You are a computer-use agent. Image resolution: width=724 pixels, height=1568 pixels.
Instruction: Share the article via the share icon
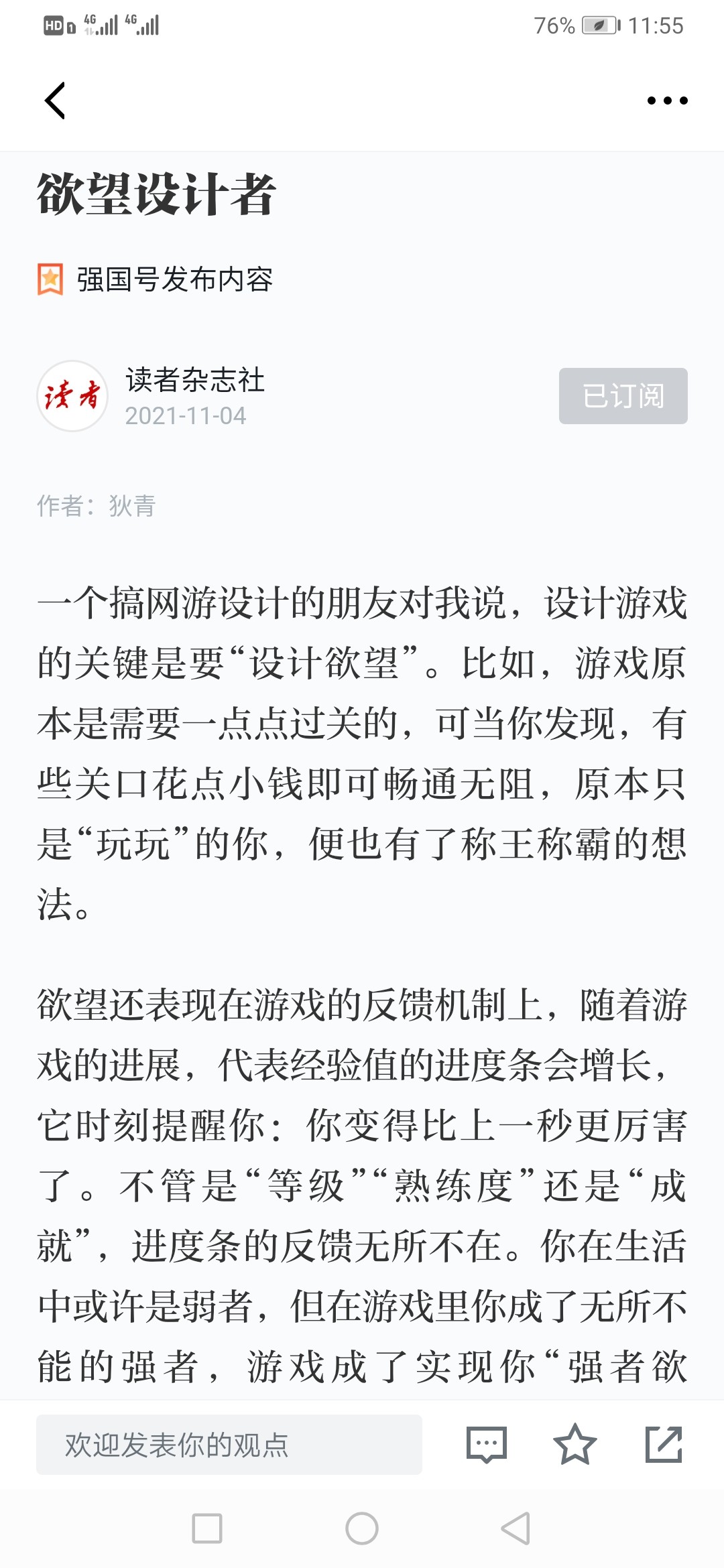pyautogui.click(x=664, y=1444)
